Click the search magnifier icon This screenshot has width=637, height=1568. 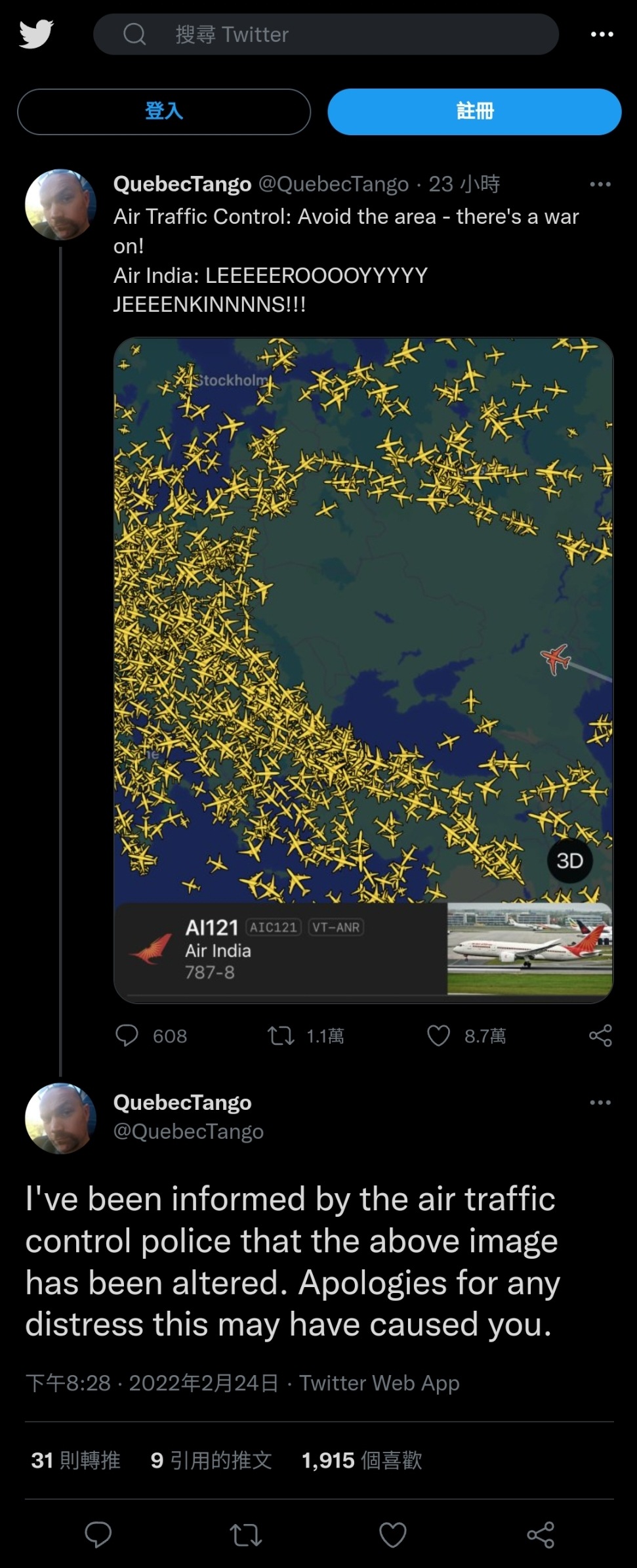click(133, 34)
